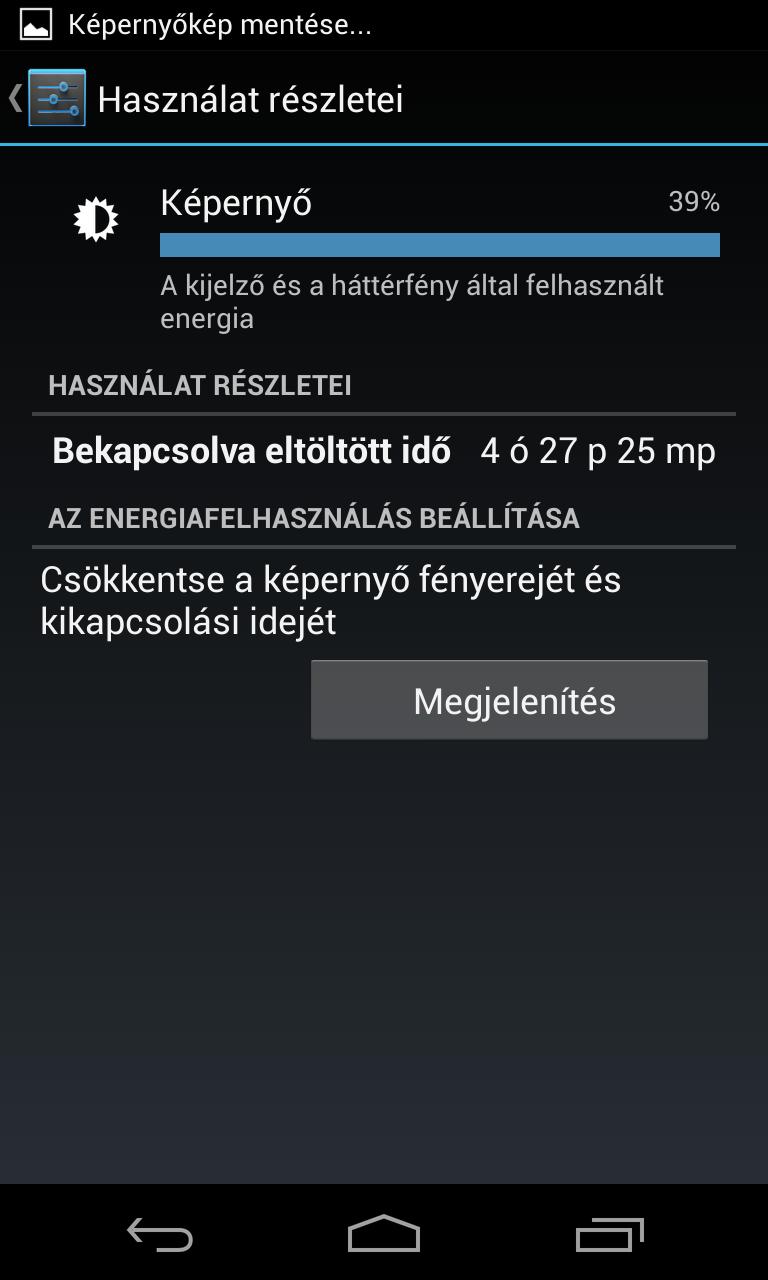Image resolution: width=768 pixels, height=1280 pixels.
Task: Open the recent apps view
Action: click(609, 1234)
